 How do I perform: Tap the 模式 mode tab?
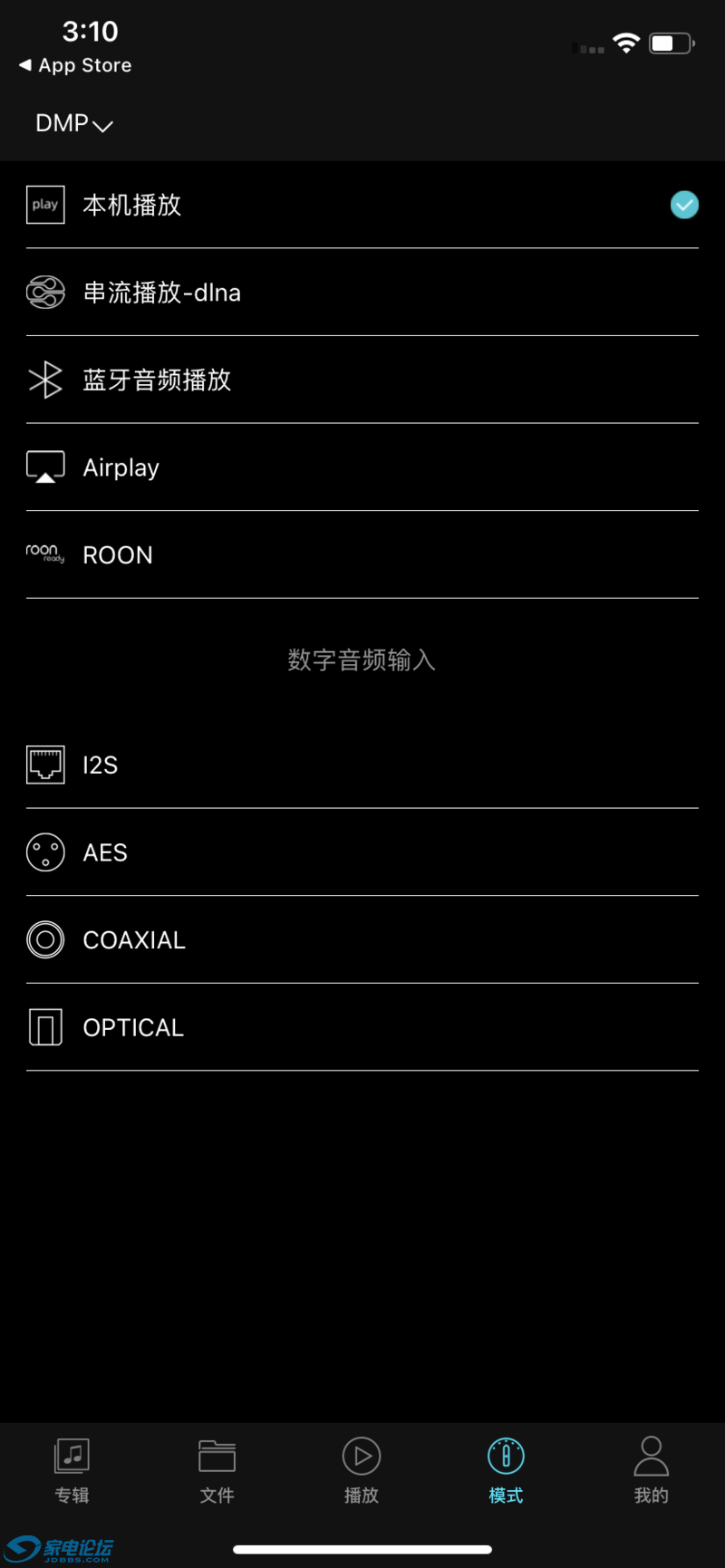coord(506,1470)
